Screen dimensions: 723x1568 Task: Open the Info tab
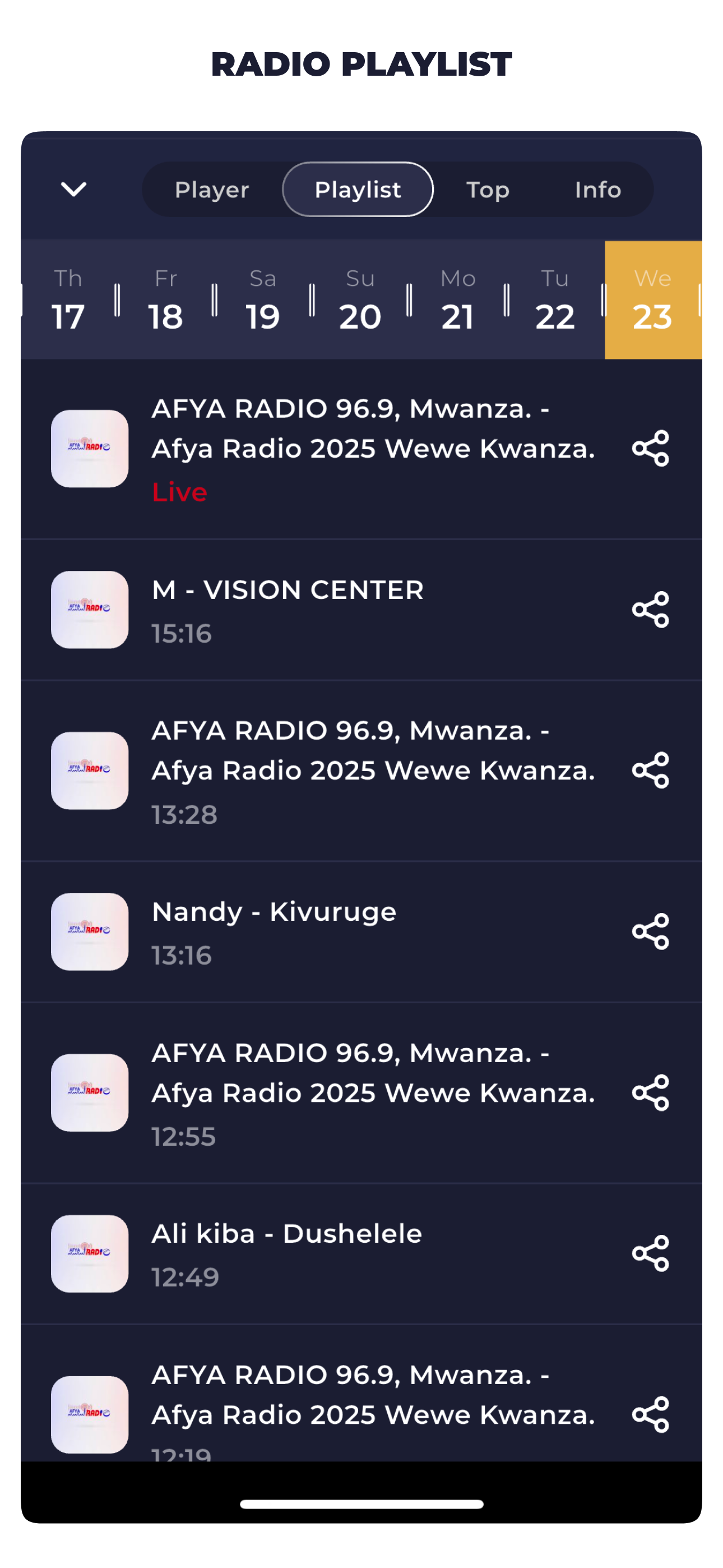coord(597,190)
